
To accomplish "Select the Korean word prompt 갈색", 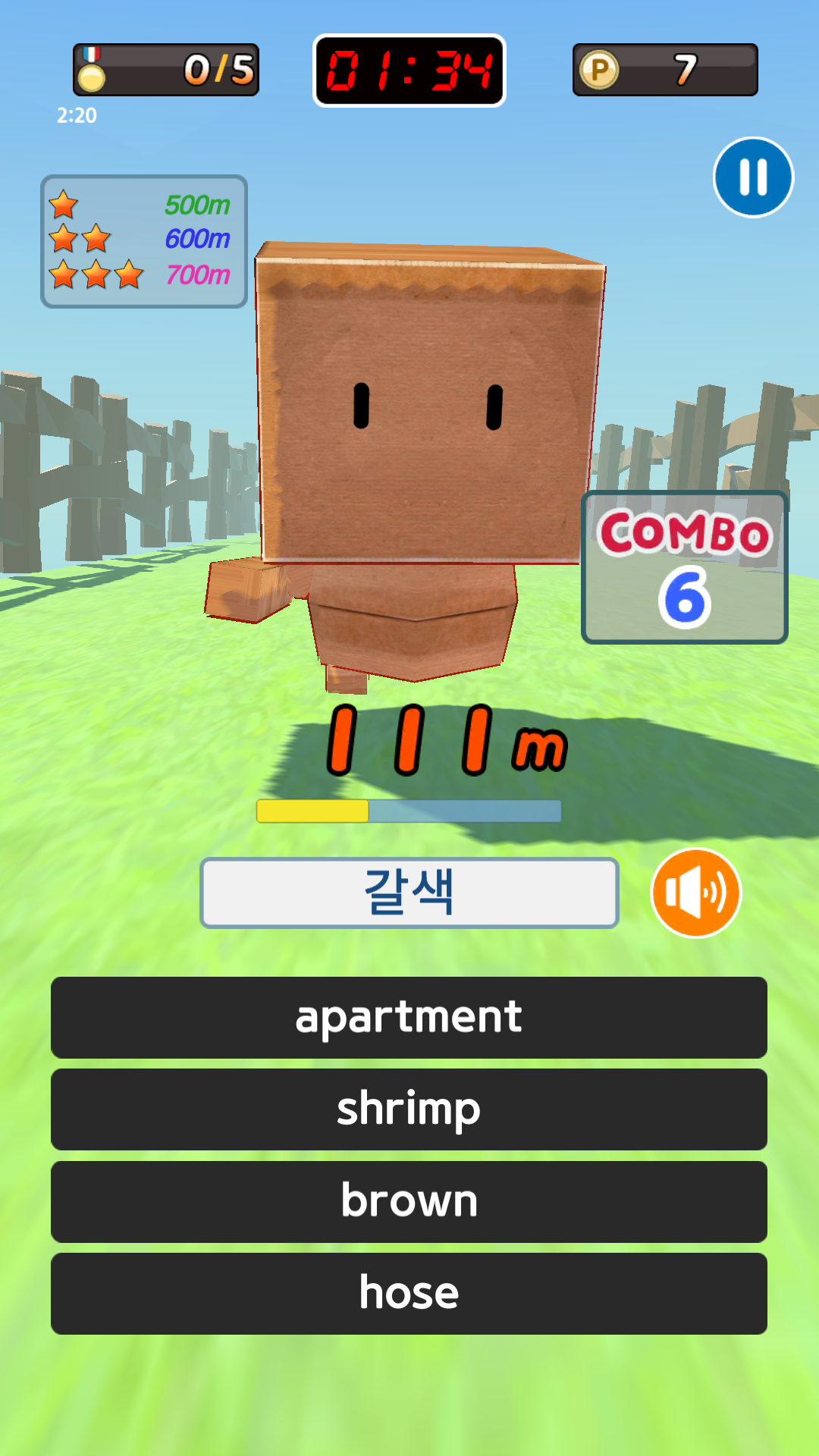I will coord(409,893).
